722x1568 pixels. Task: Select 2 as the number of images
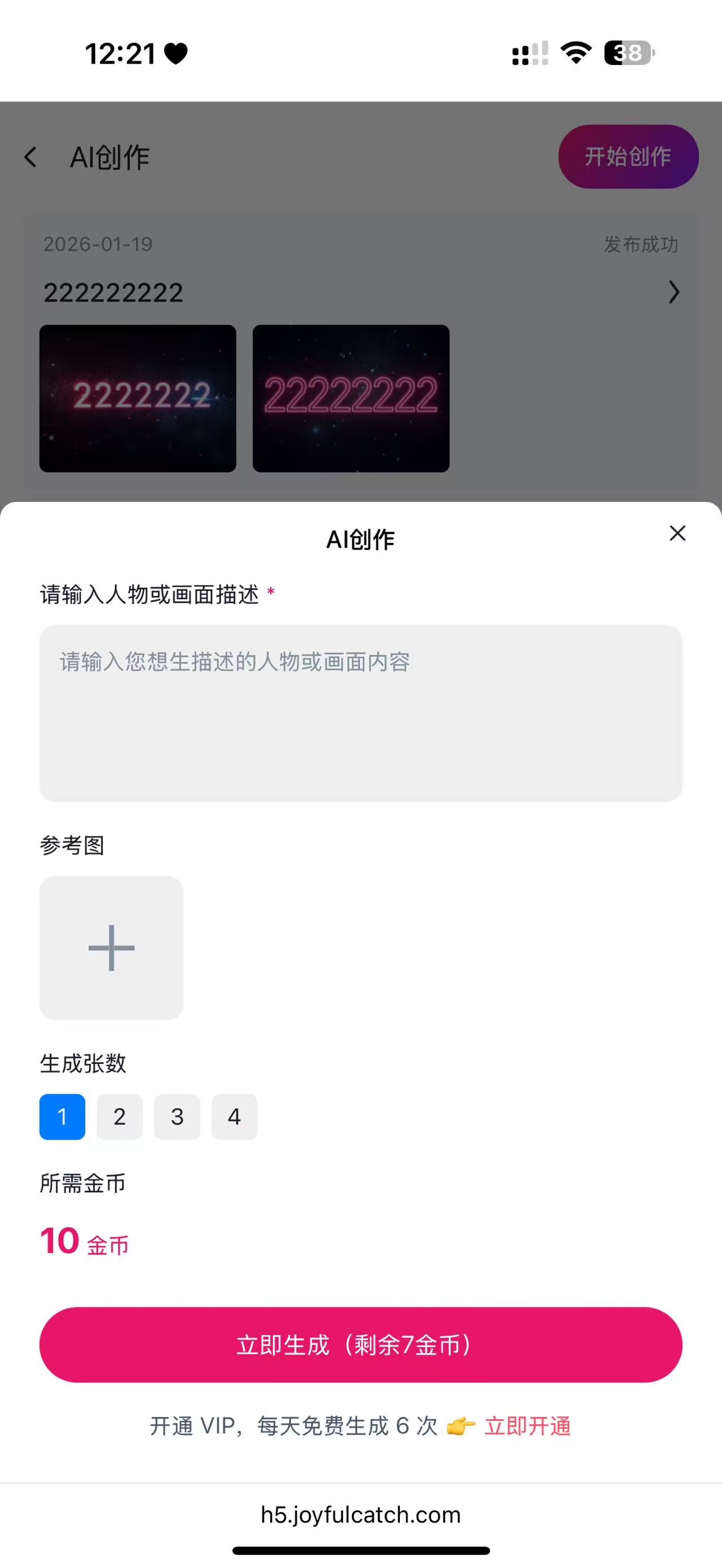120,1117
